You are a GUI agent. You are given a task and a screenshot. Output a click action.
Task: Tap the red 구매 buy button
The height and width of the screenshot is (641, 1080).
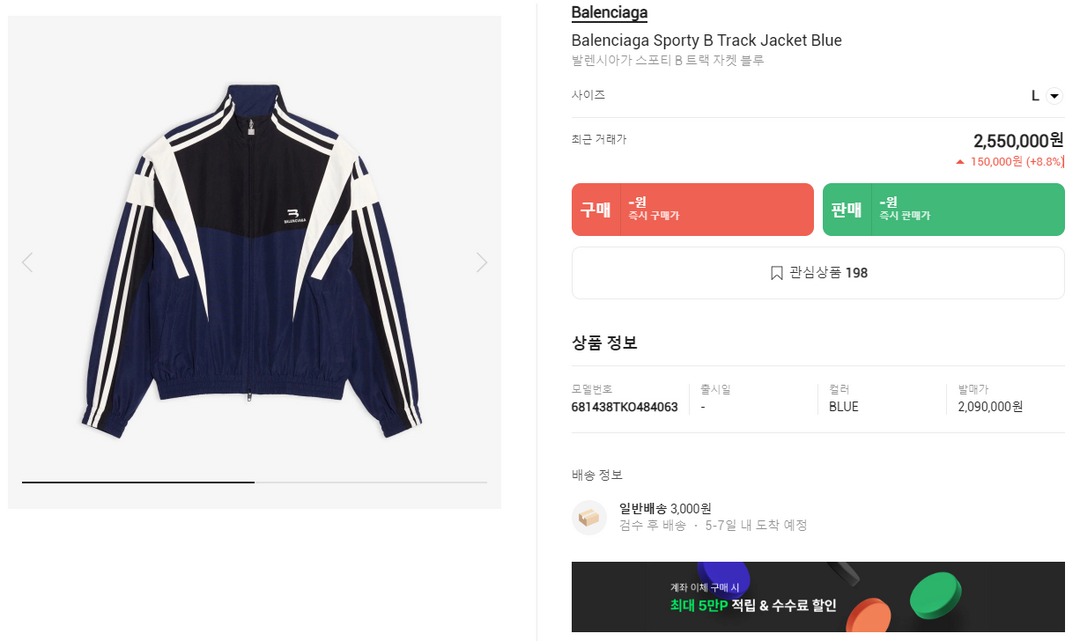pos(692,210)
